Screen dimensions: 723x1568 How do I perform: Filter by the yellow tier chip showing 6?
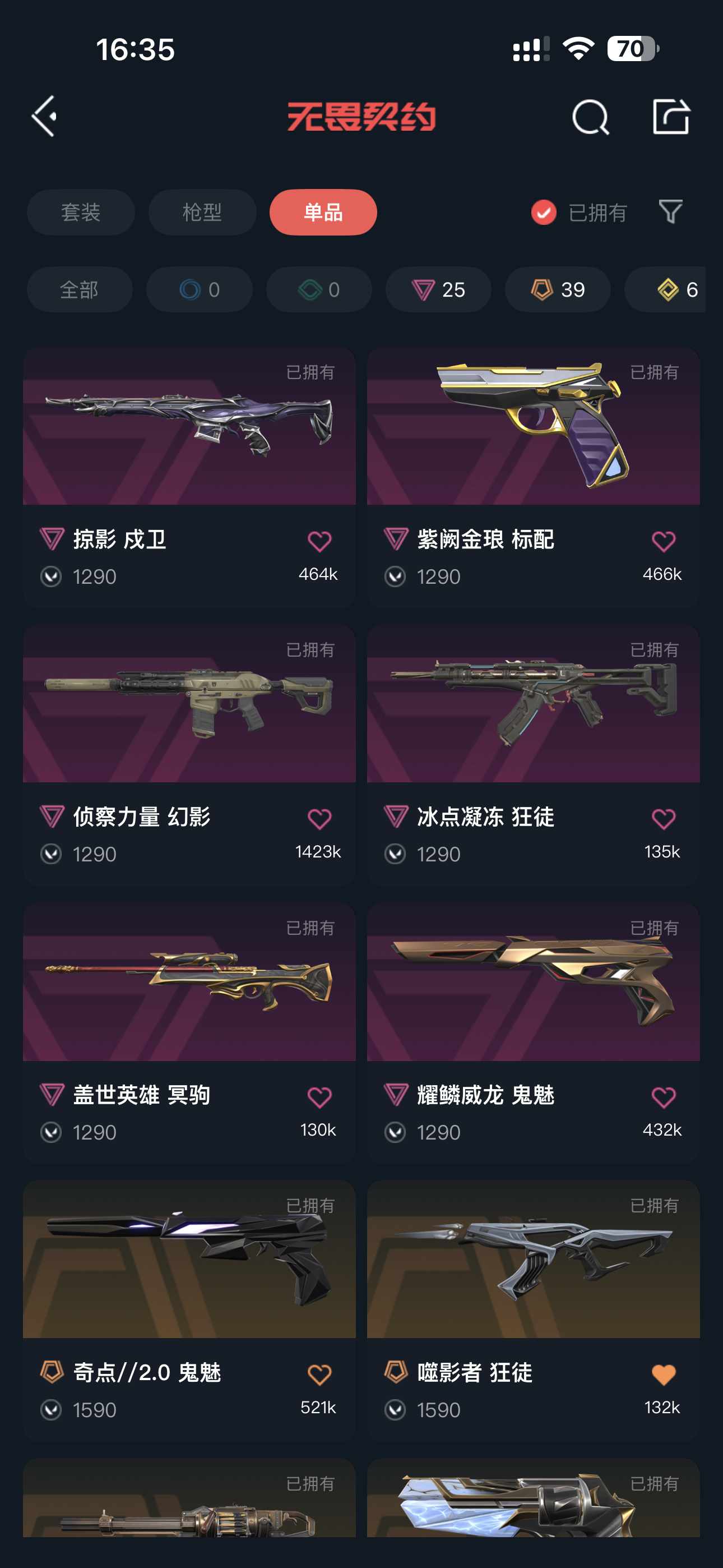pyautogui.click(x=669, y=290)
